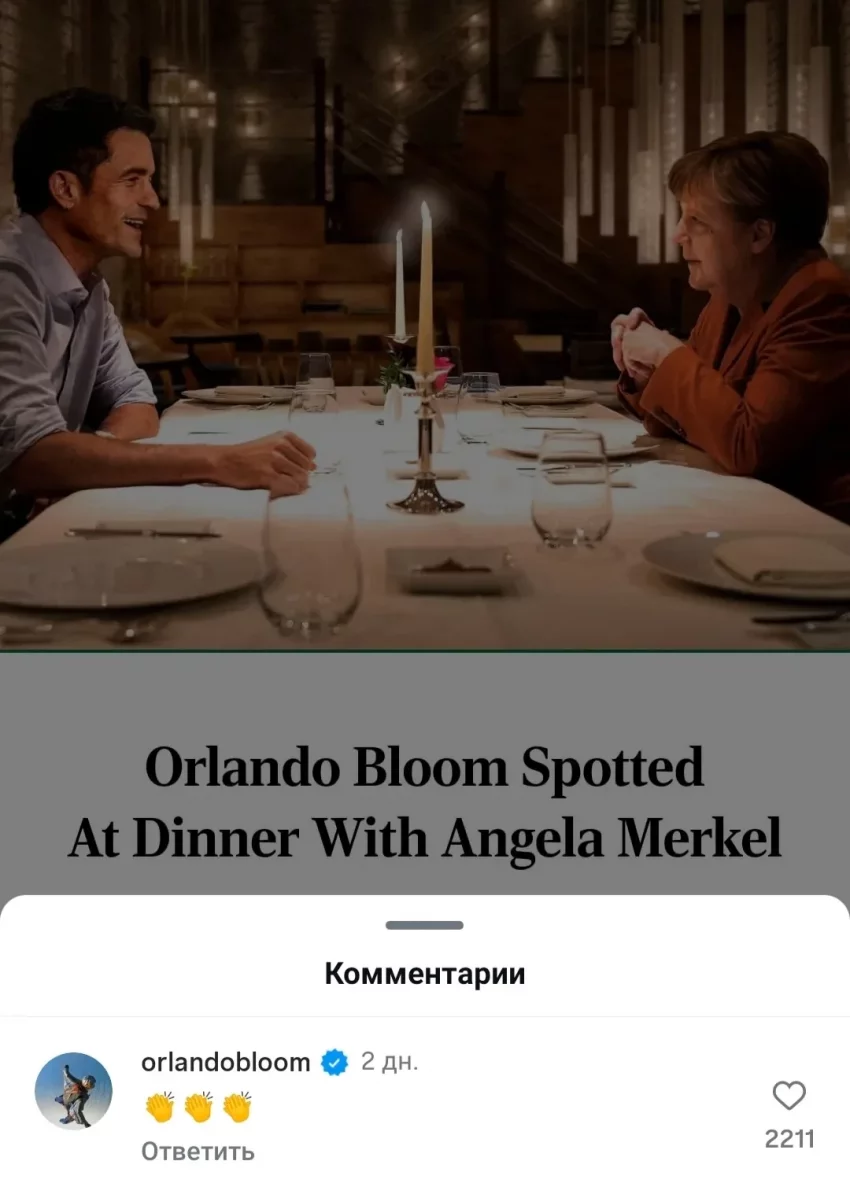The image size is (850, 1183).
Task: Tap Ответить under orlandobloom's comment
Action: (x=198, y=1152)
